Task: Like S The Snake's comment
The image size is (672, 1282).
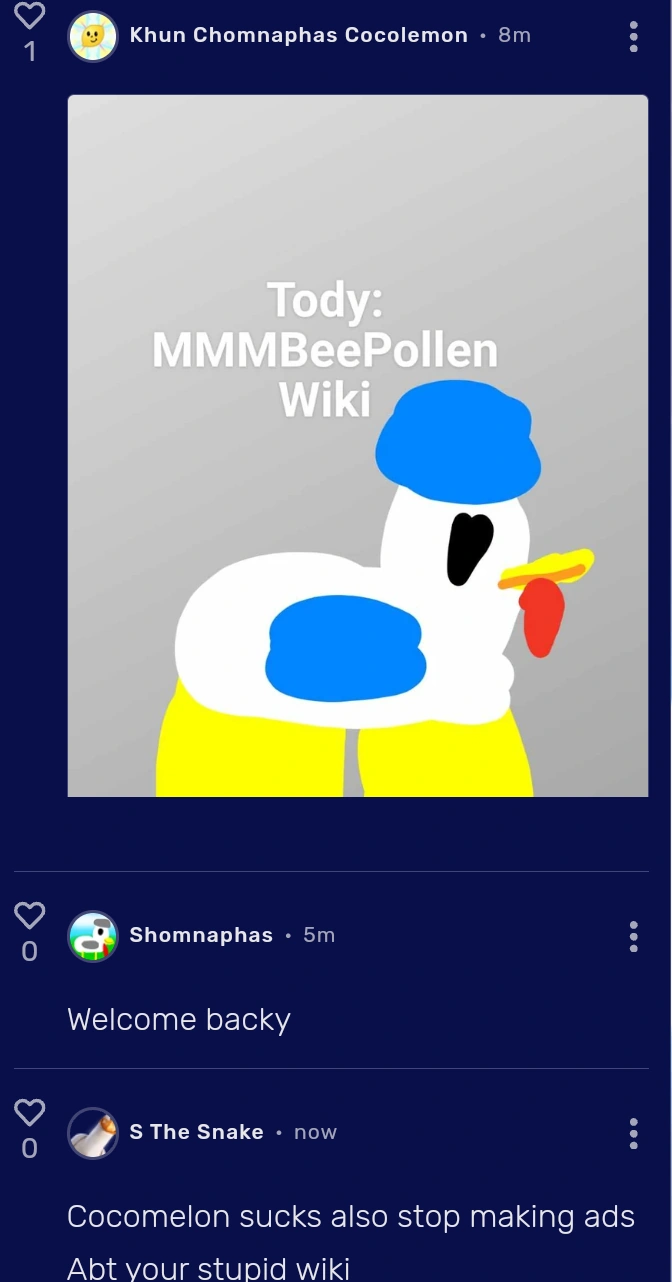Action: coord(30,1111)
